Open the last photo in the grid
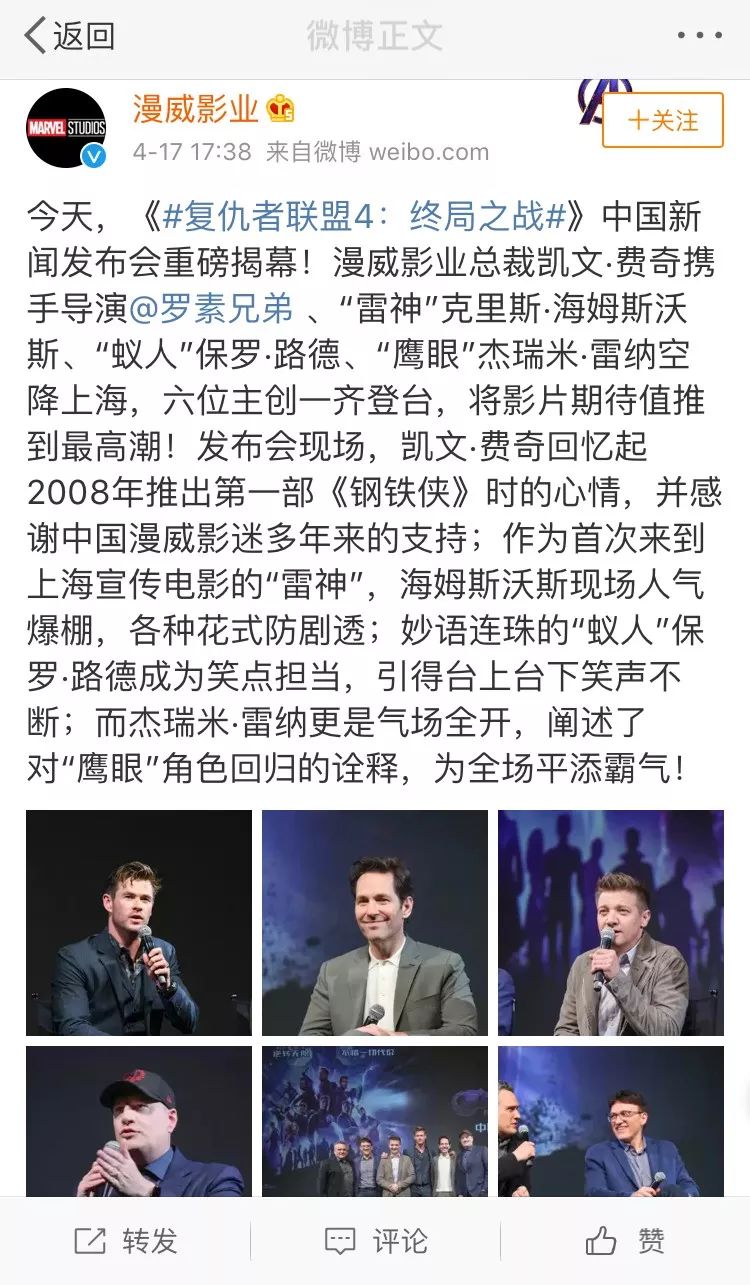 coord(611,1121)
